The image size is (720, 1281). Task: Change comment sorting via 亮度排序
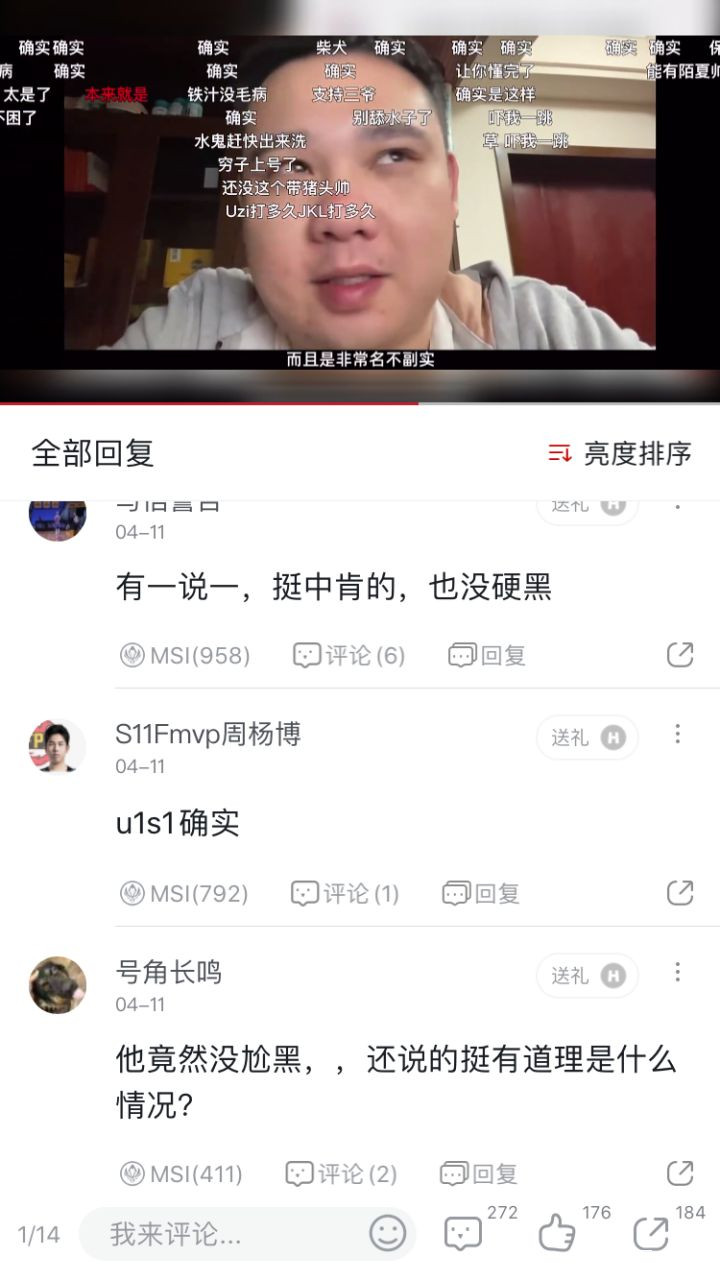620,453
